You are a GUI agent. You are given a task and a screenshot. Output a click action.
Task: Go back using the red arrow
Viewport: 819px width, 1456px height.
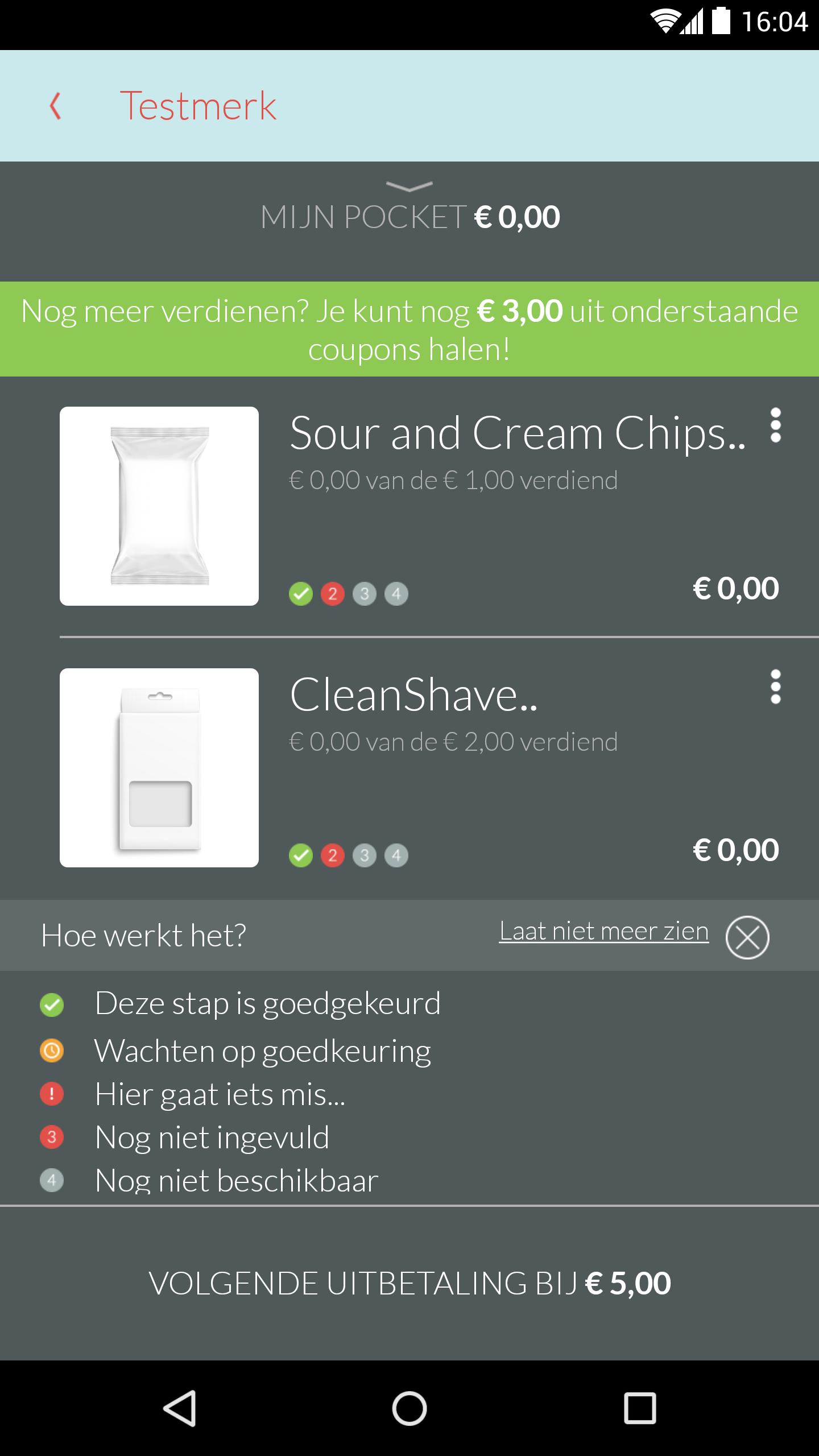(55, 106)
